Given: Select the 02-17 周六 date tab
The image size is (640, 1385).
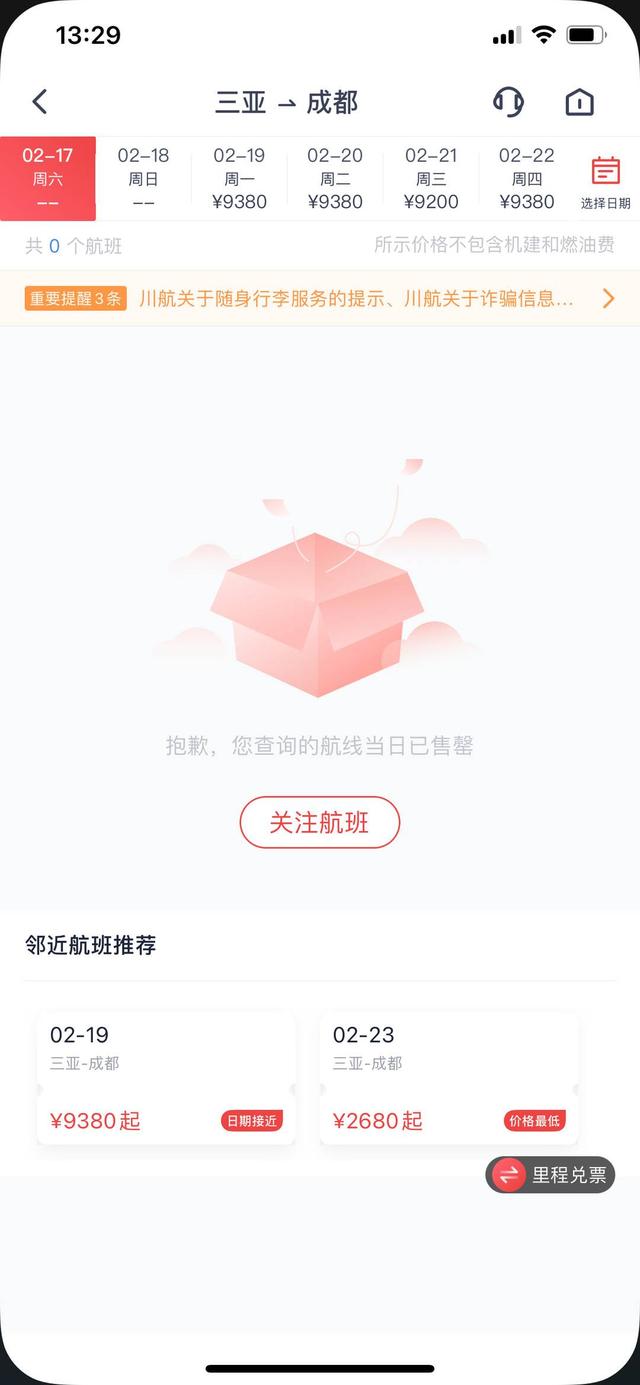Looking at the screenshot, I should tap(48, 179).
